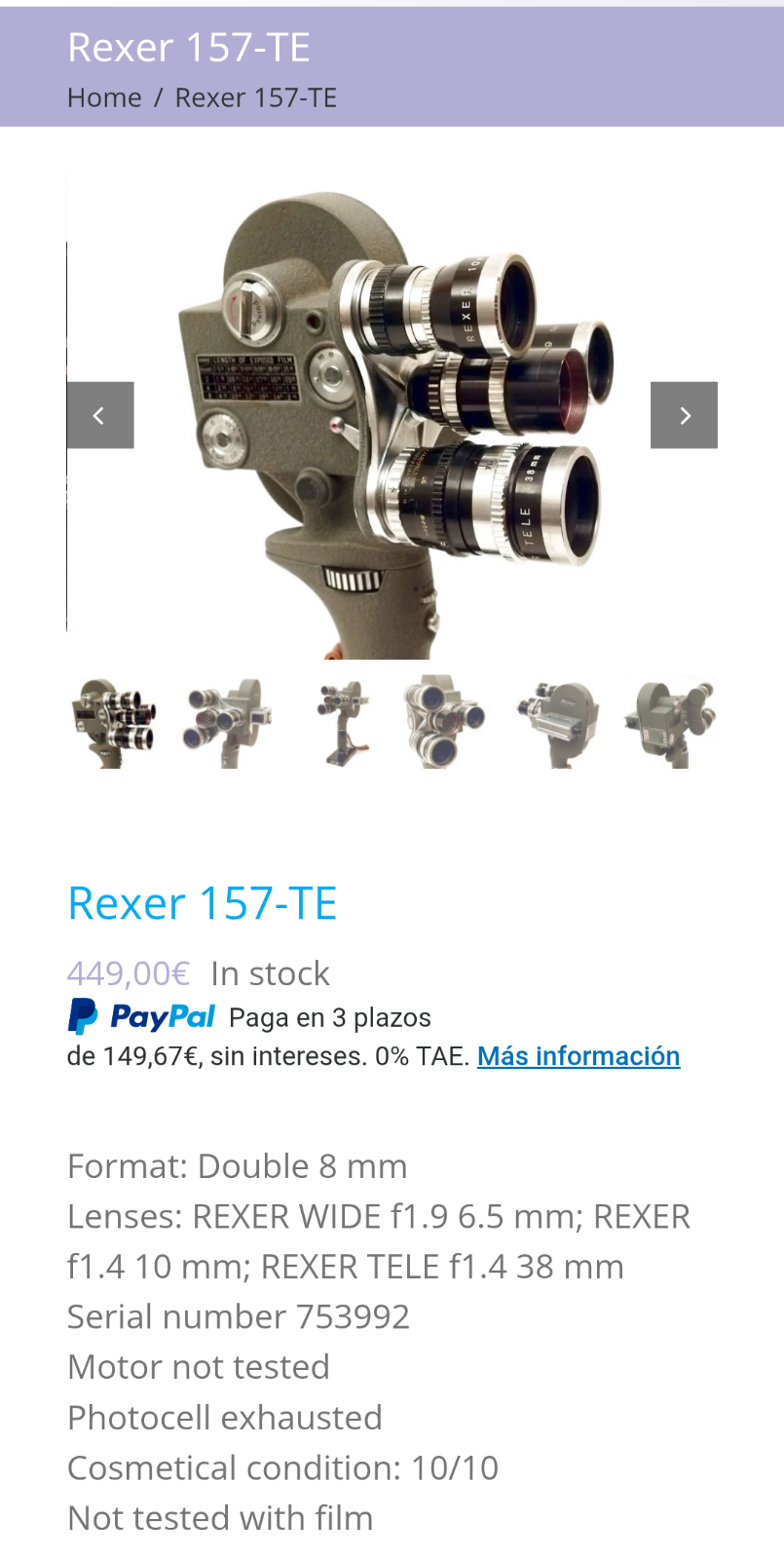Screen dimensions: 784x1559
Task: Select the fourth gallery thumbnail
Action: 446,722
